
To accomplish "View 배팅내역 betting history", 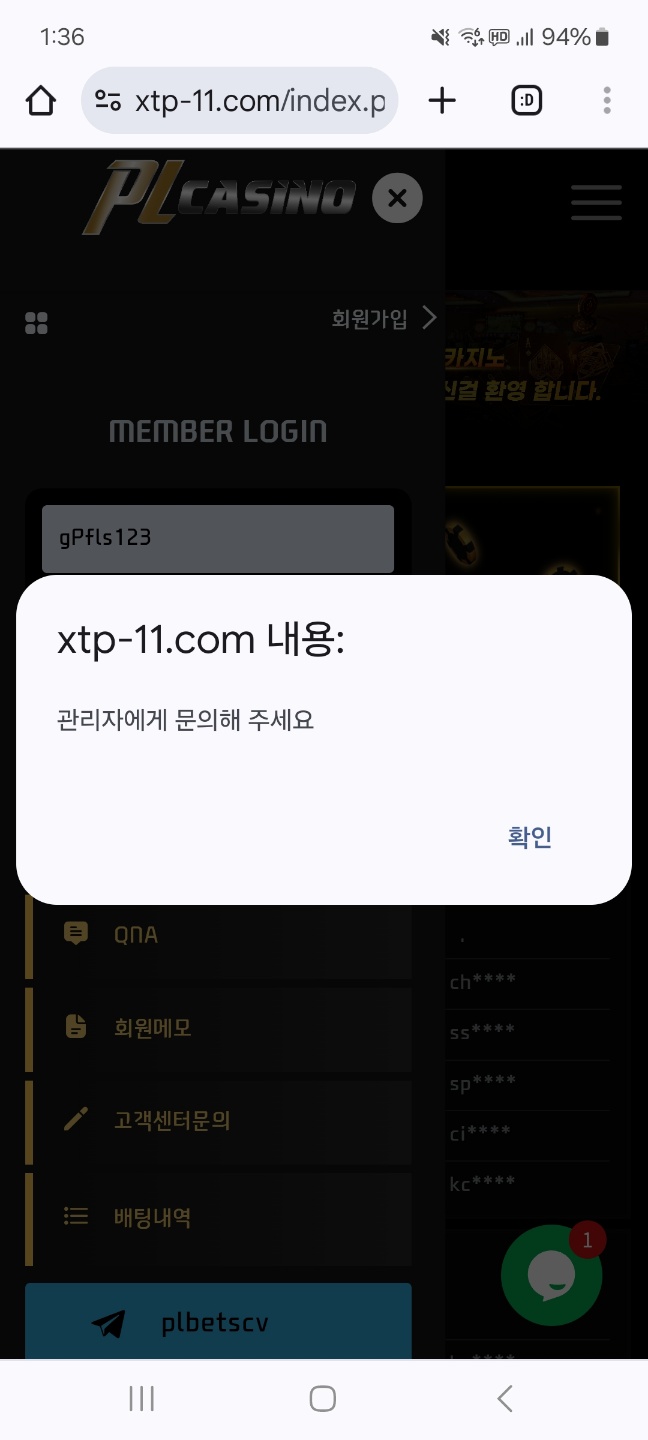I will (x=218, y=1217).
